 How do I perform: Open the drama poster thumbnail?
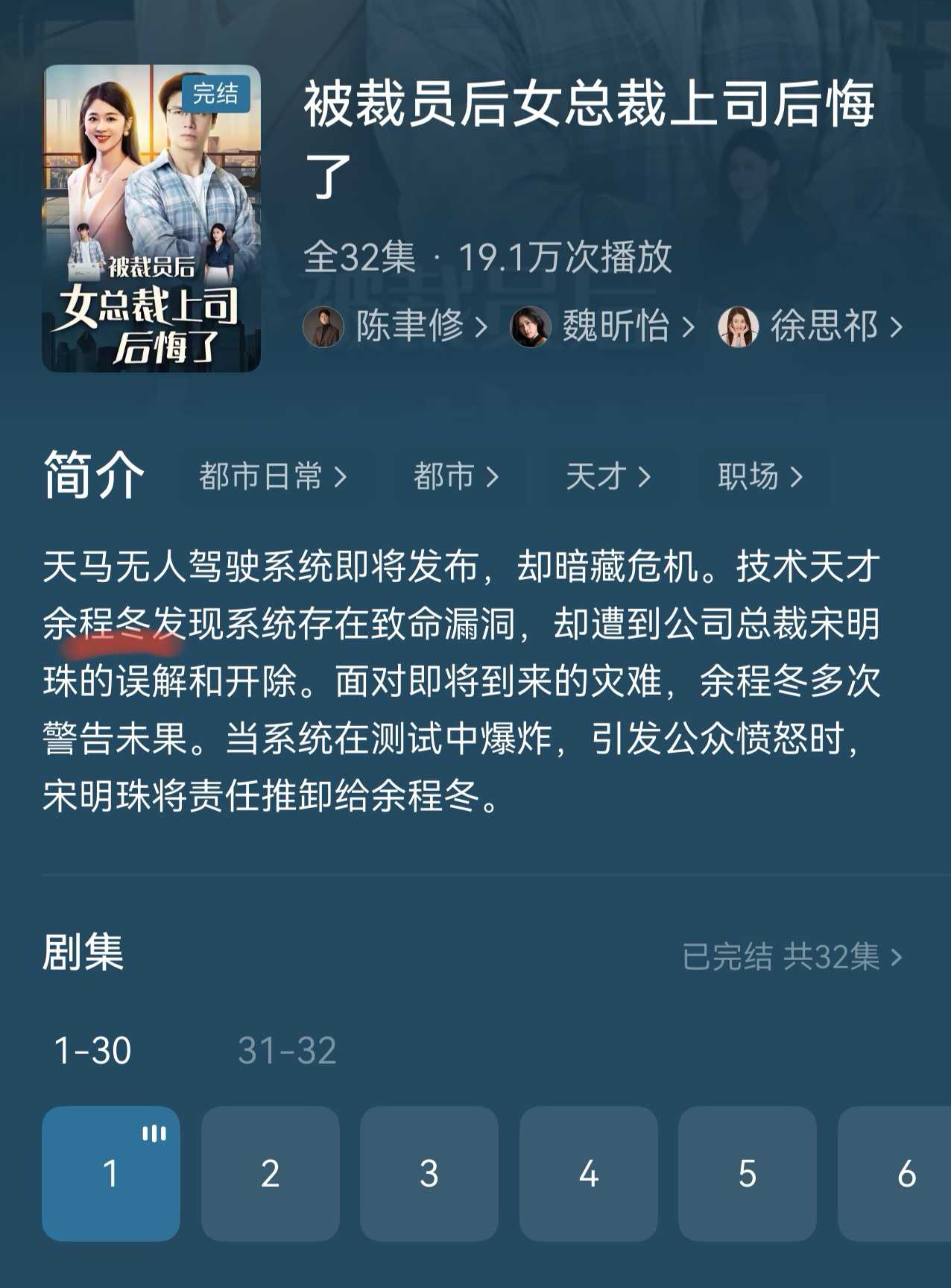pyautogui.click(x=151, y=218)
